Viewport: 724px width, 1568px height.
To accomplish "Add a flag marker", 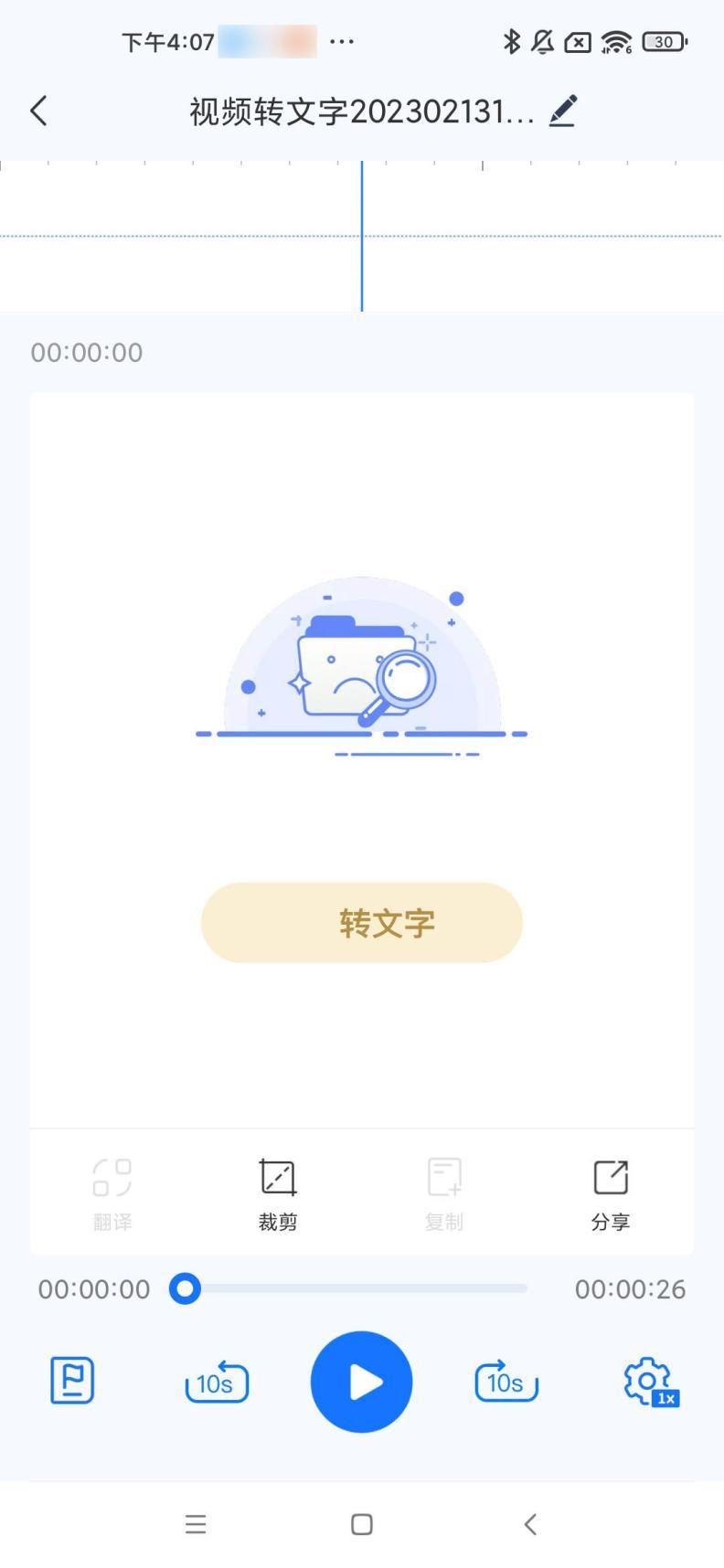I will pyautogui.click(x=72, y=1380).
